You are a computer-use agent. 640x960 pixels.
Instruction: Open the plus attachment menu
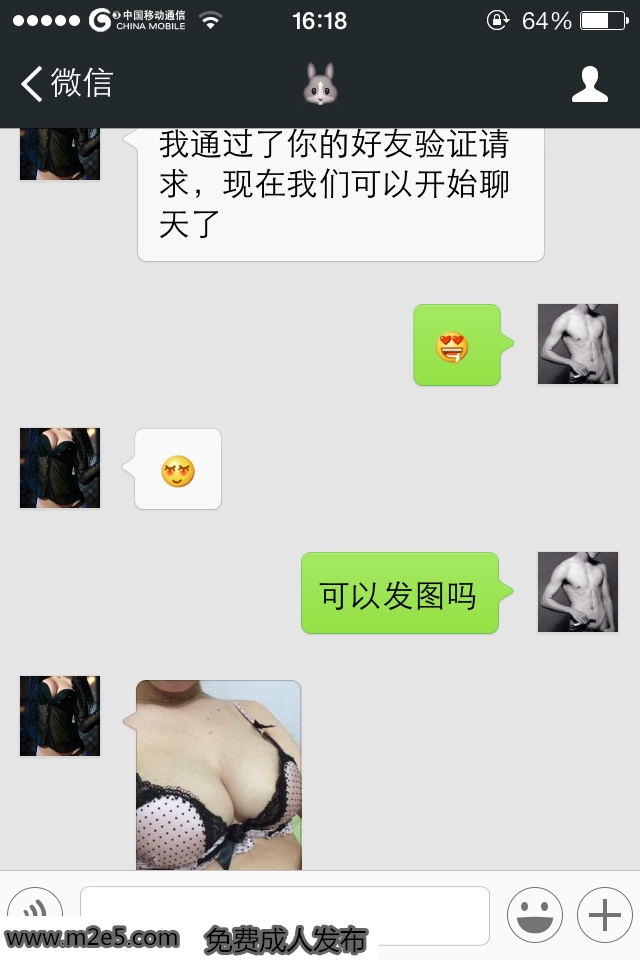click(x=604, y=914)
